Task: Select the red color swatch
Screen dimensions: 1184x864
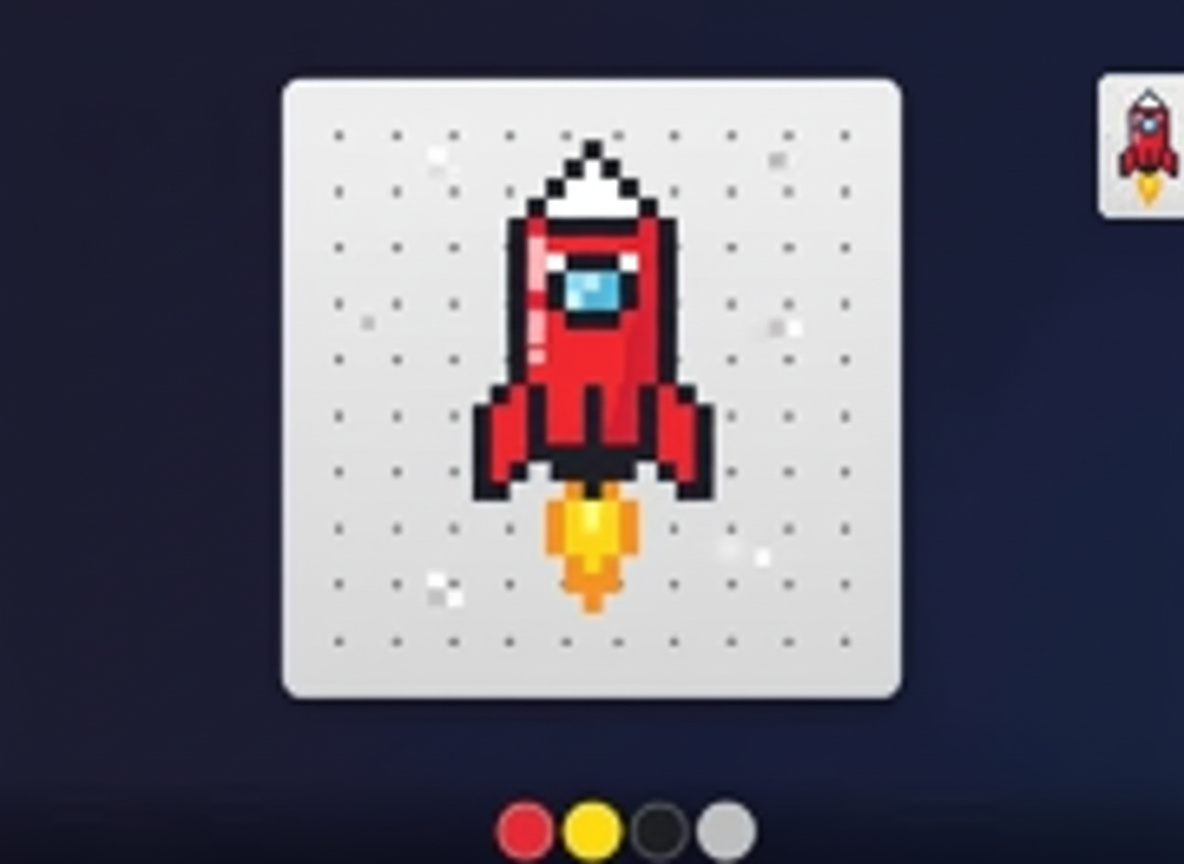Action: (x=525, y=831)
